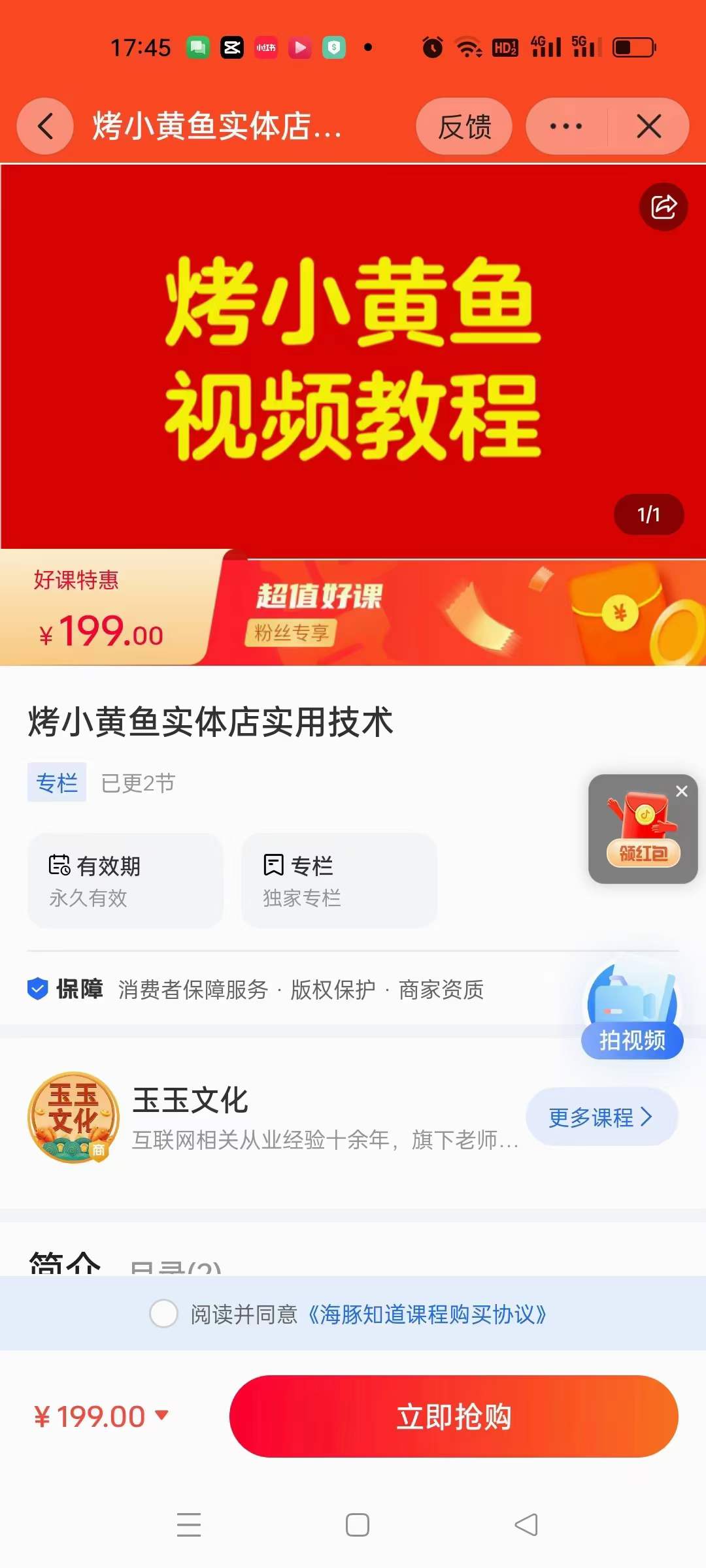
Task: Open the 海豚知道课程购买协议 agreement link
Action: (428, 1313)
